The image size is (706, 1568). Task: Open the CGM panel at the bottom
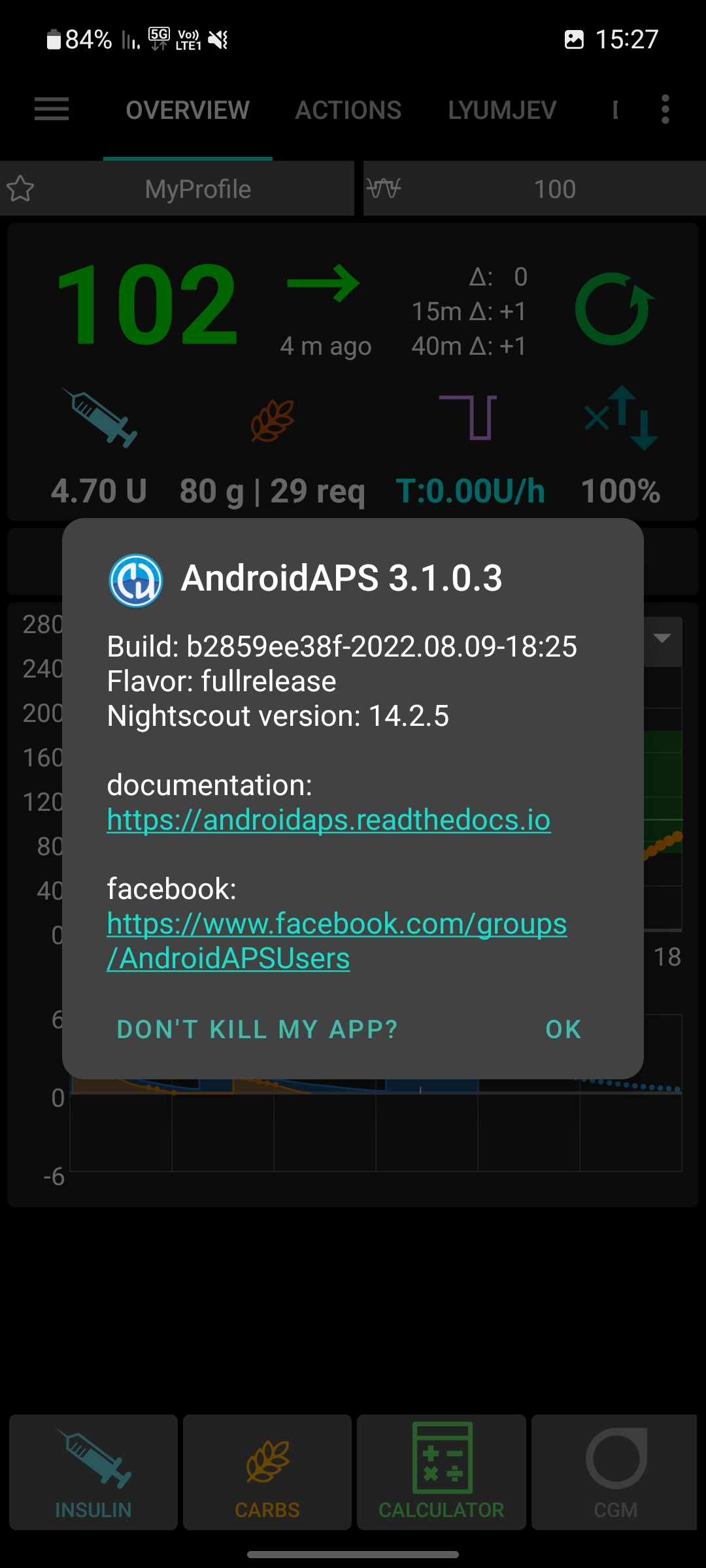(615, 1473)
